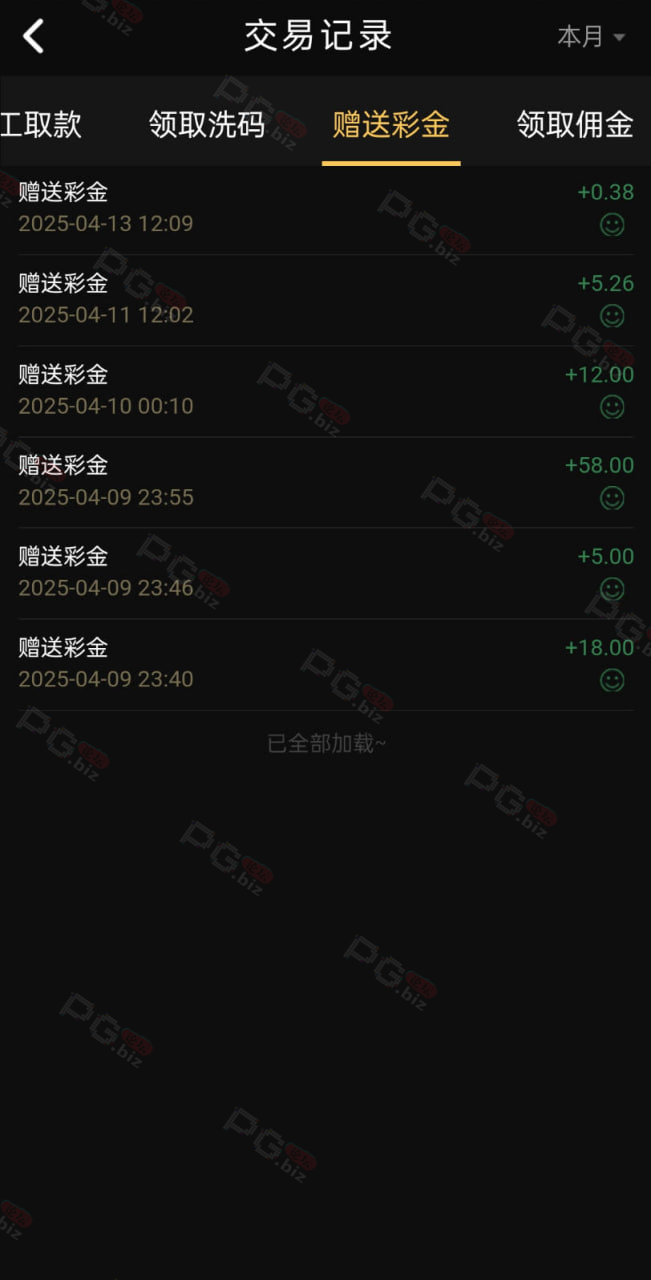651x1280 pixels.
Task: Switch to the 领取洗码 tab
Action: 207,125
